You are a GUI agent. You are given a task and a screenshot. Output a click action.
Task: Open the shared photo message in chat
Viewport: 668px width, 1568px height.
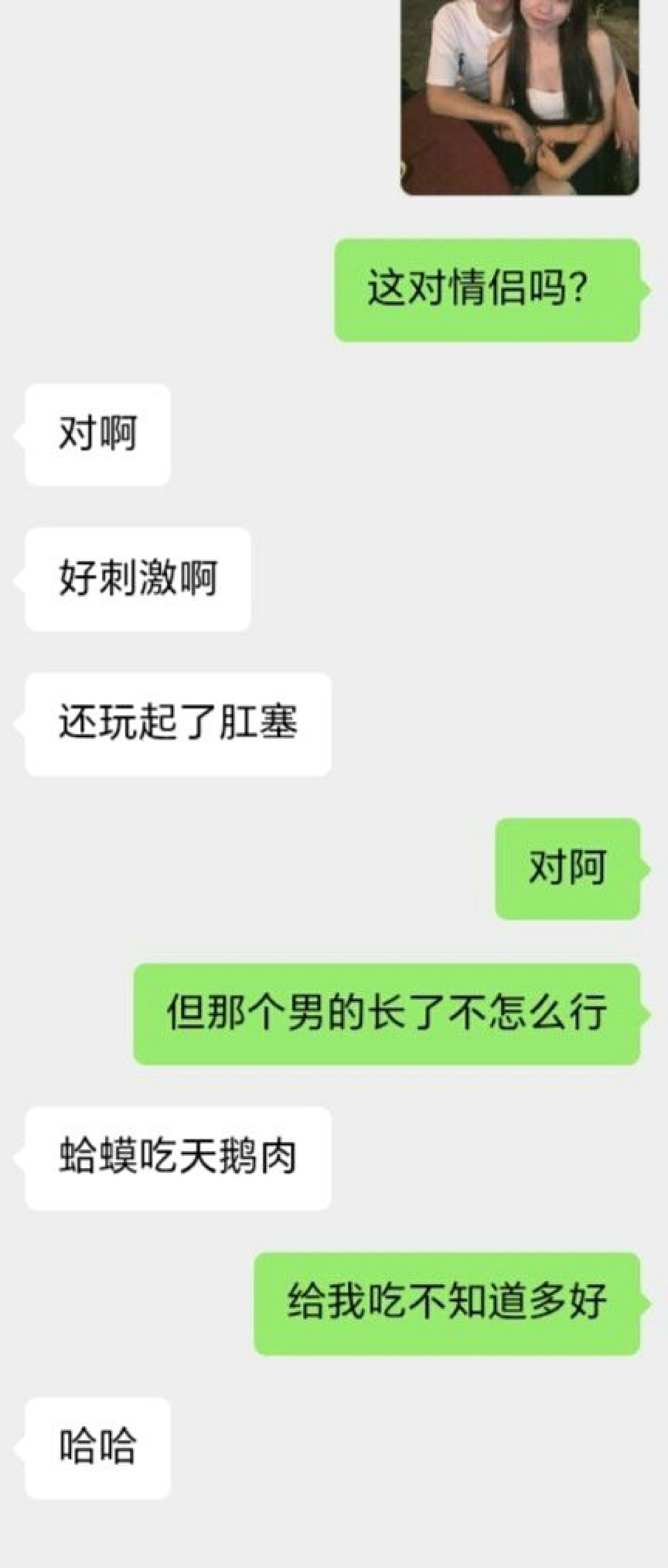pyautogui.click(x=519, y=97)
